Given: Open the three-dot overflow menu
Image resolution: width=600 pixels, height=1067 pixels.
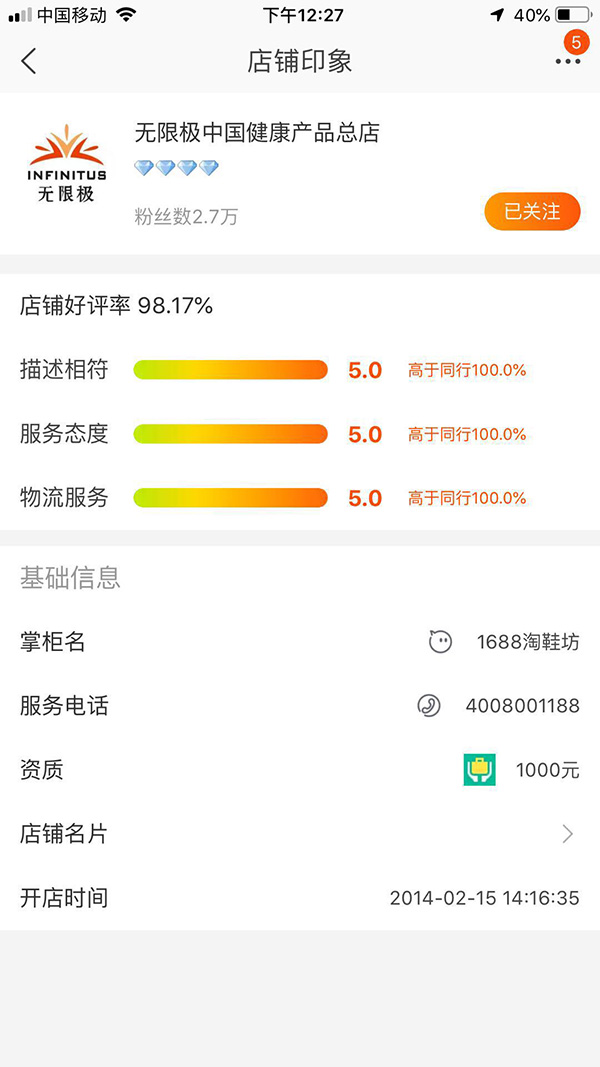Looking at the screenshot, I should (x=568, y=61).
